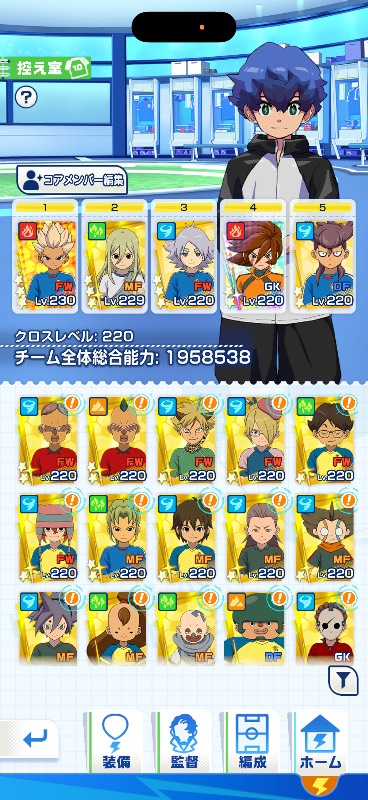Return to ホーム home screen
This screenshot has height=800, width=368.
tap(321, 741)
